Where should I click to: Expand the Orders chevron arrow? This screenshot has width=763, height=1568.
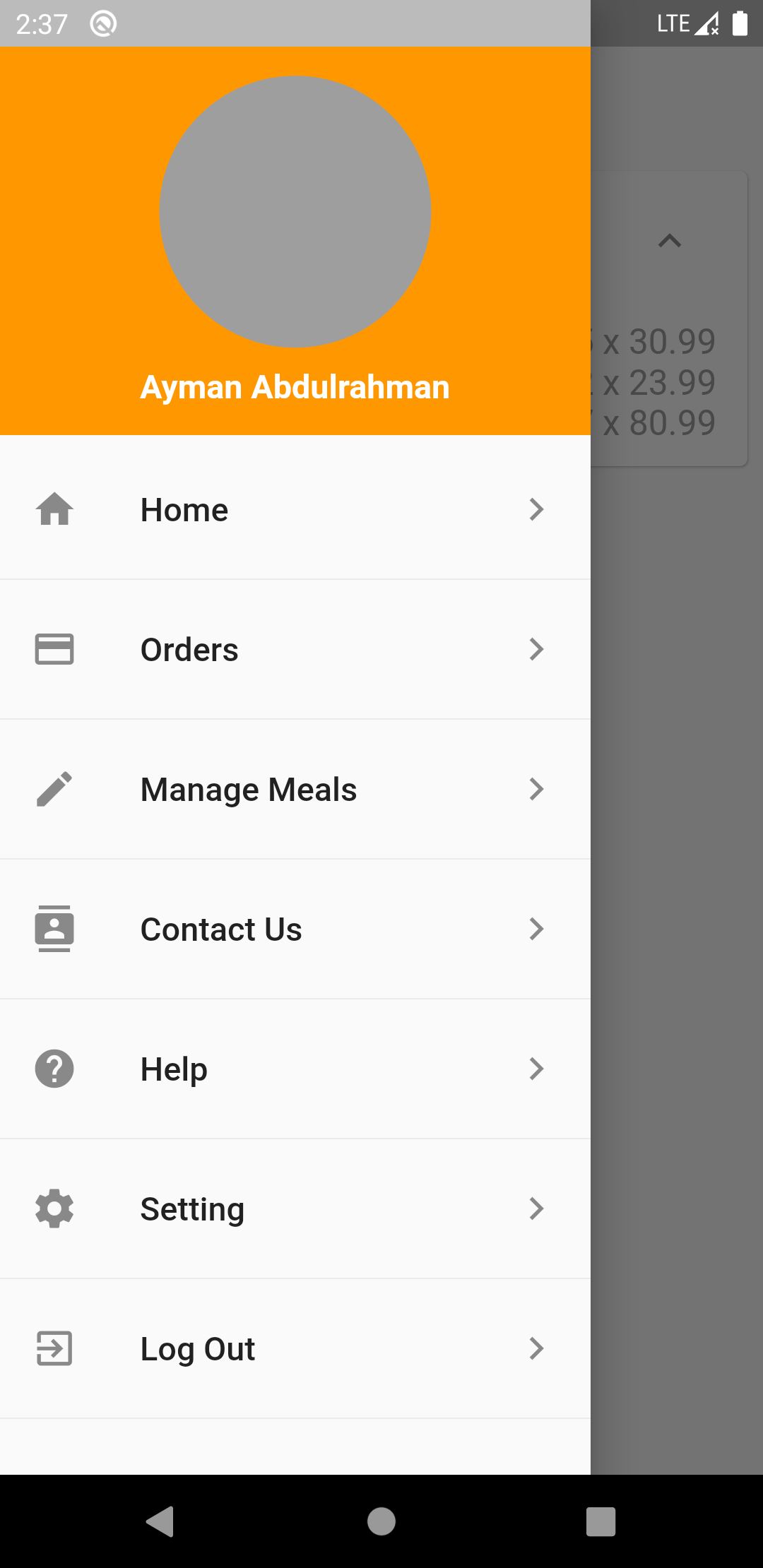537,648
